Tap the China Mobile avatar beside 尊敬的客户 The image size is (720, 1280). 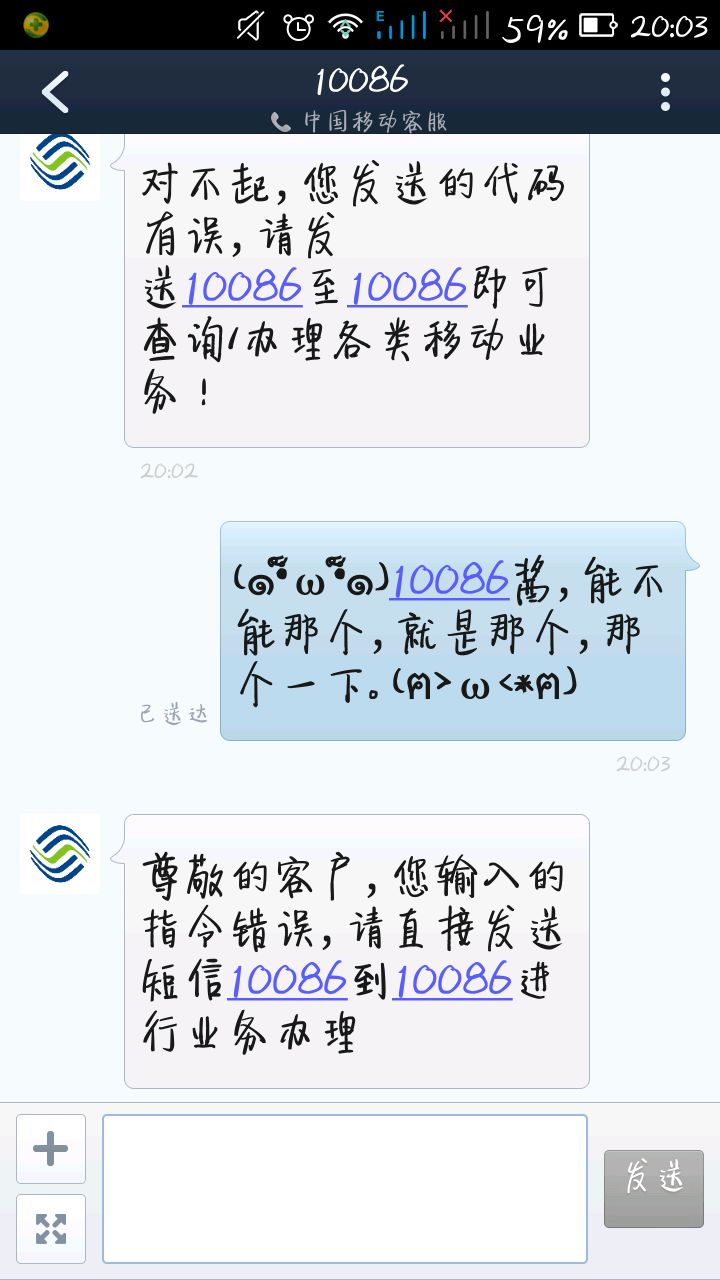tap(60, 853)
